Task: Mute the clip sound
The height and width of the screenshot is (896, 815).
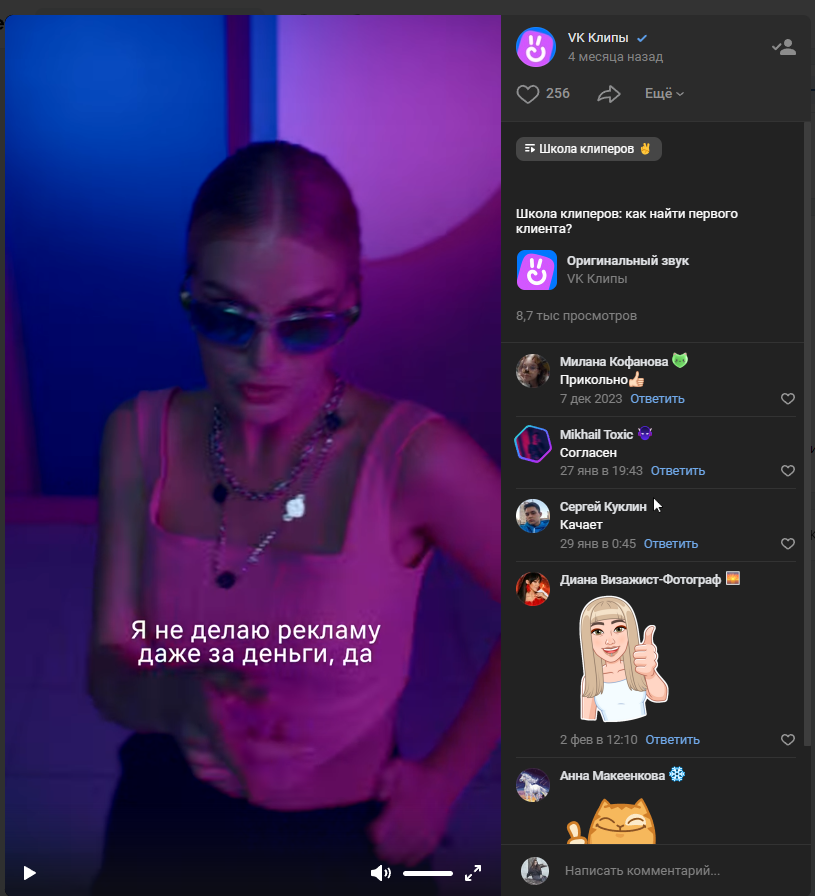Action: coord(380,873)
